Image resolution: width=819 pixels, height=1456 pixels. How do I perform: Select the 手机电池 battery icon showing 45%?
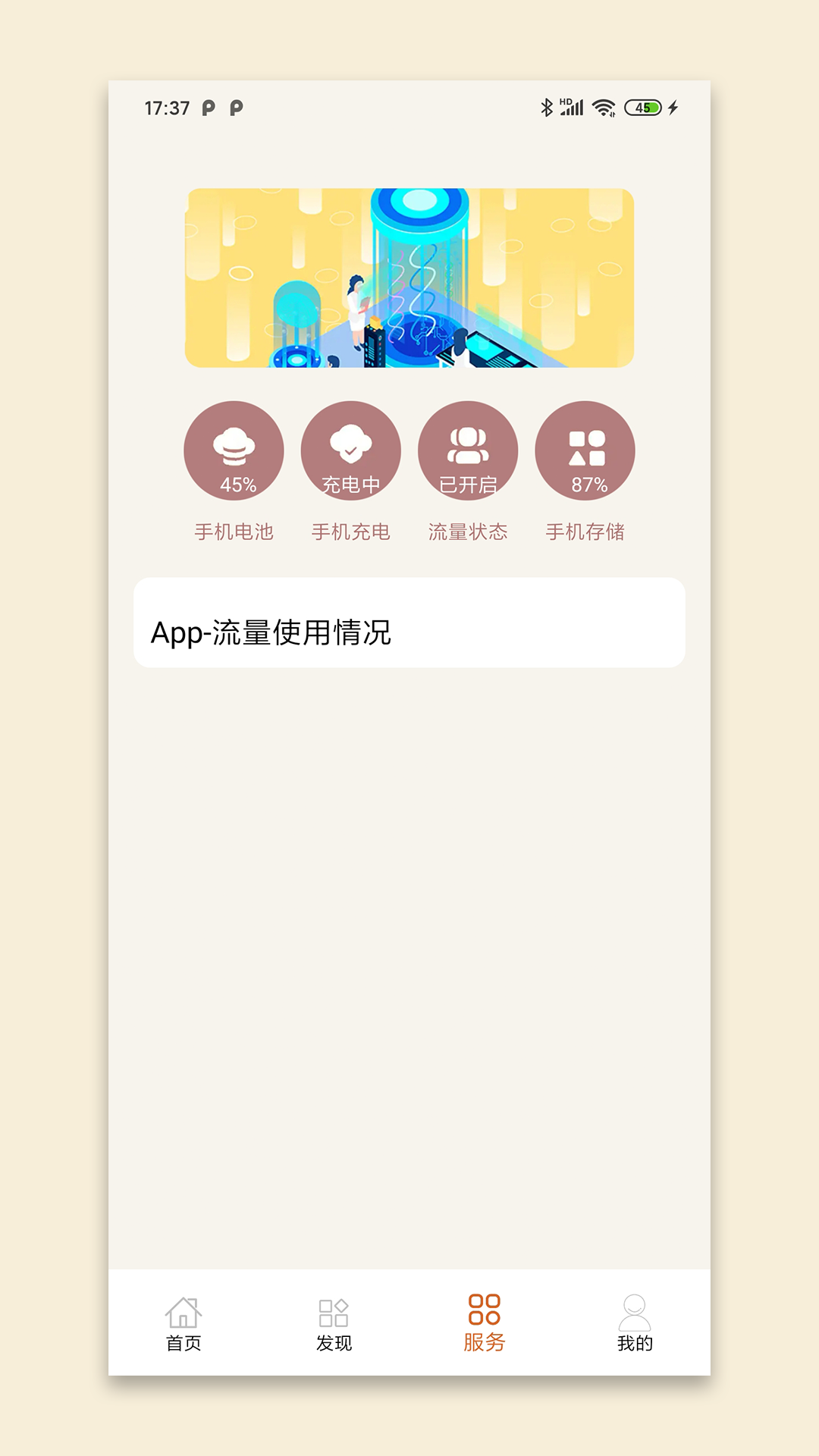[x=234, y=450]
